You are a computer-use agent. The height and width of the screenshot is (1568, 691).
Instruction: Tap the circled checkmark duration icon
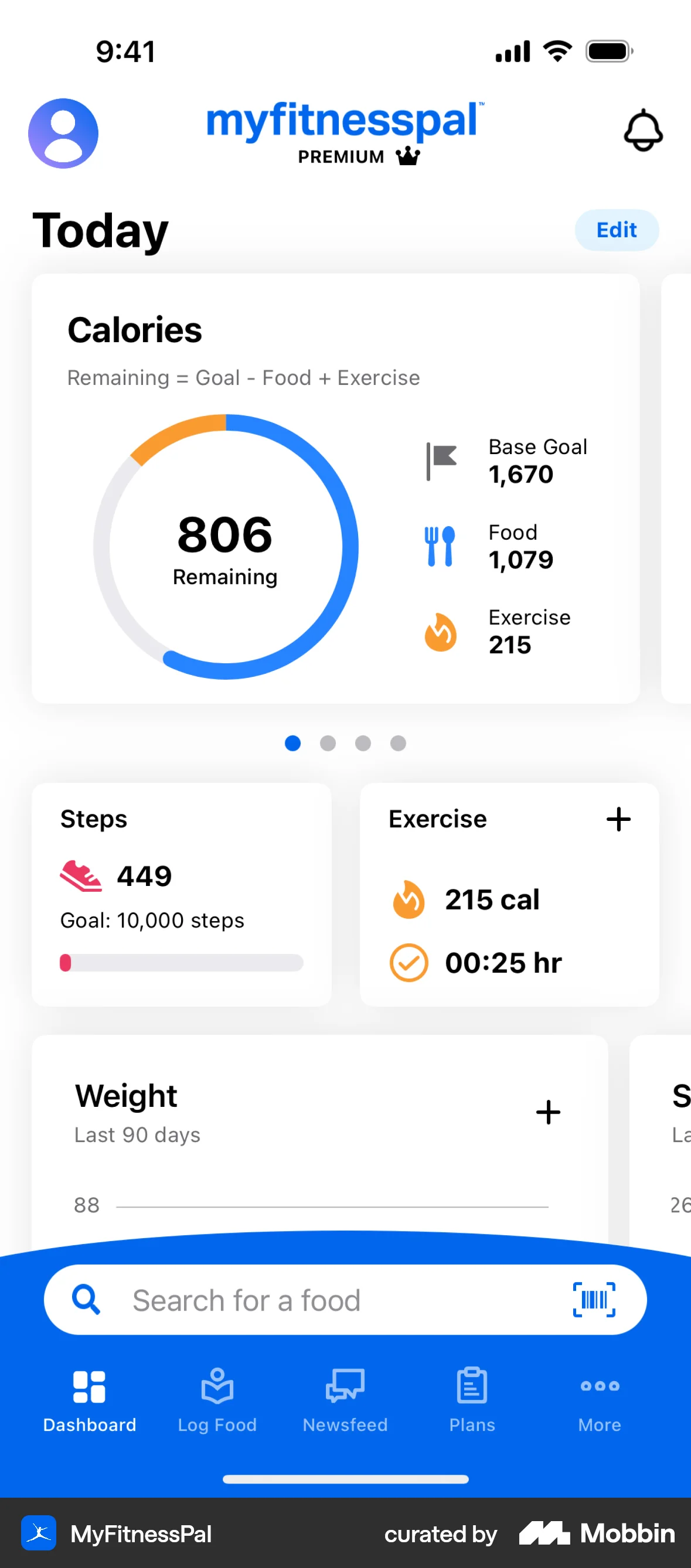tap(409, 962)
